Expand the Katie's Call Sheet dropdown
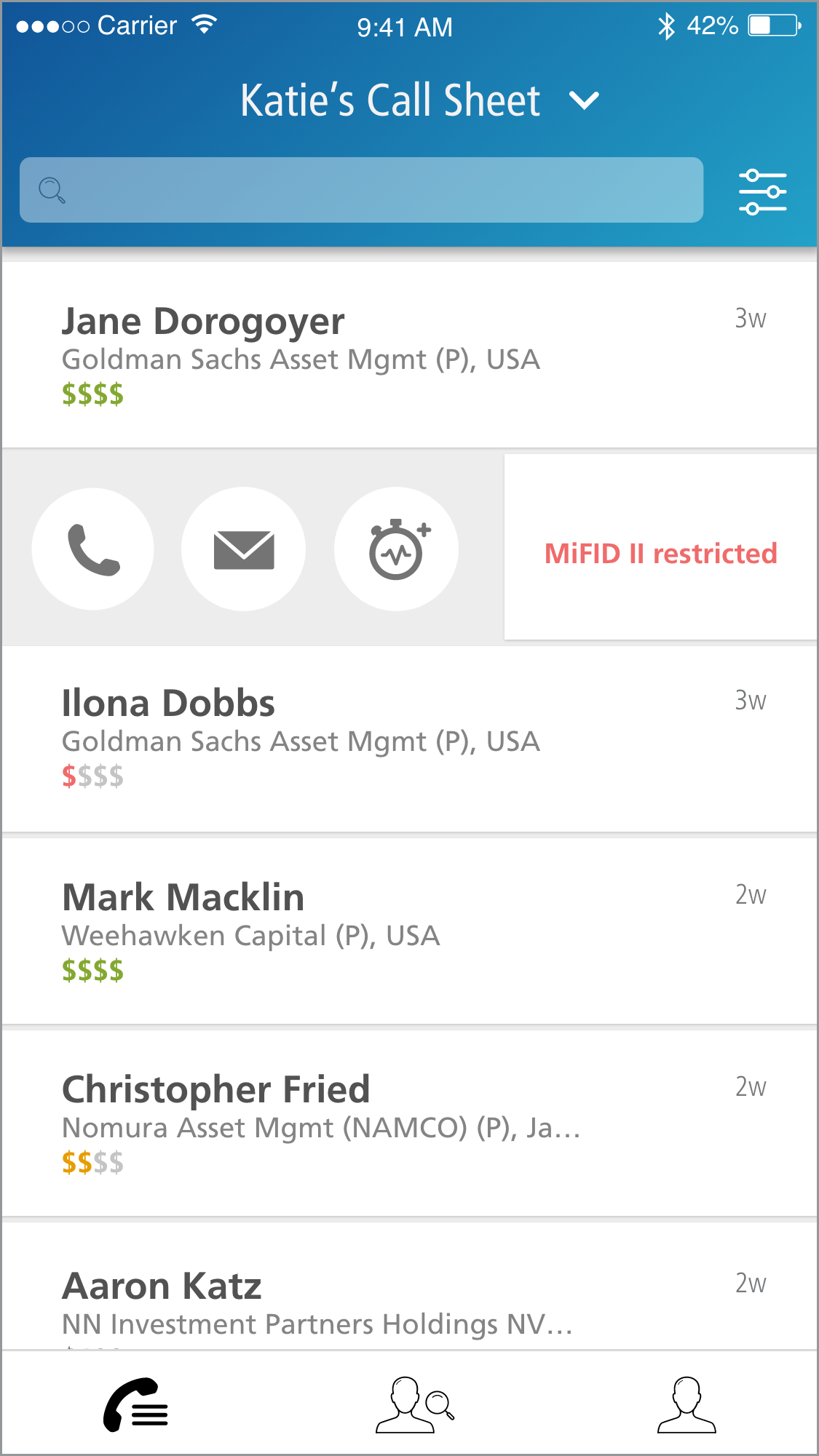Image resolution: width=819 pixels, height=1456 pixels. coord(582,100)
